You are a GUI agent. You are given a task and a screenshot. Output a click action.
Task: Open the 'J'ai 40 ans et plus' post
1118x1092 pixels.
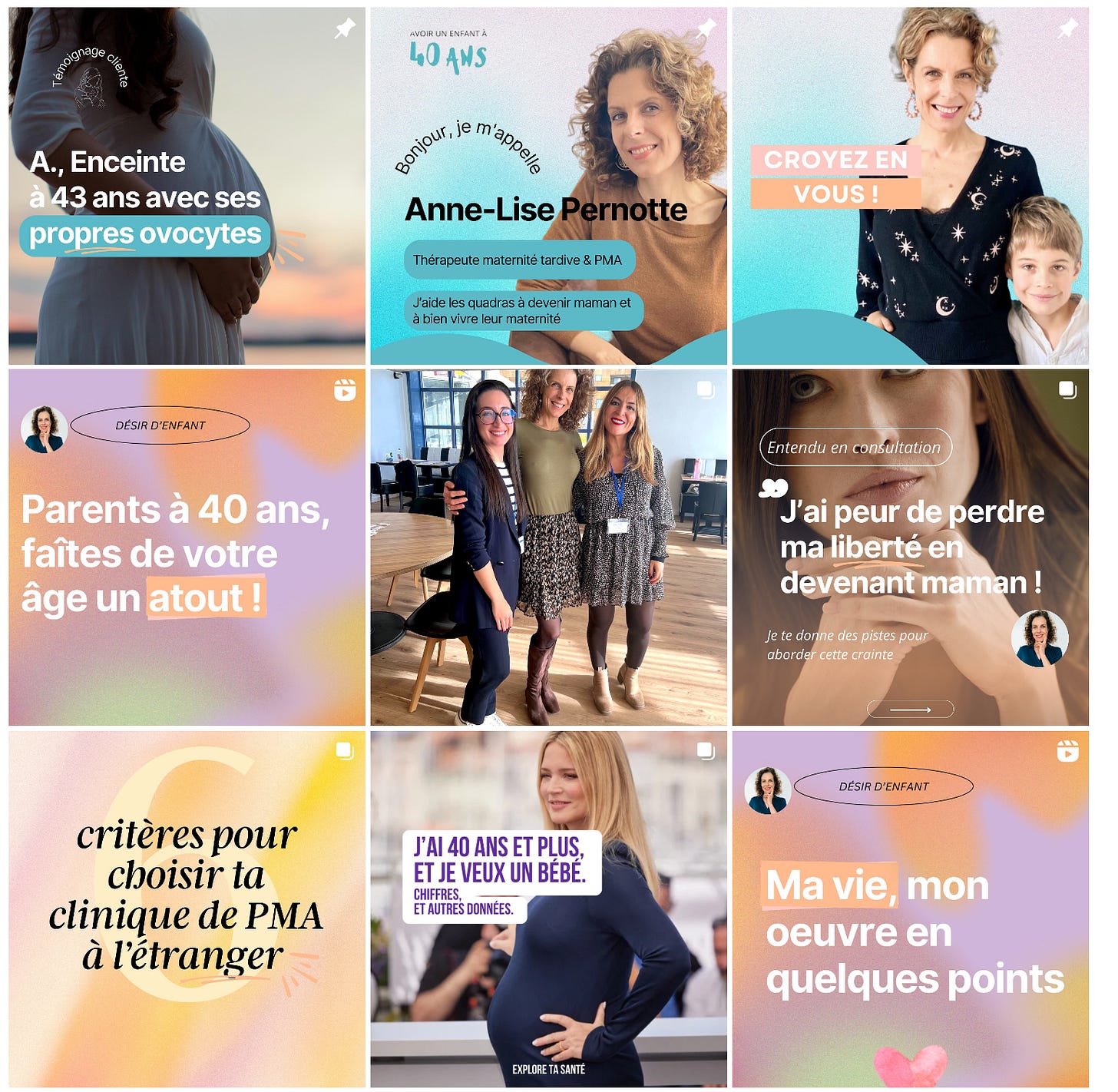(548, 908)
